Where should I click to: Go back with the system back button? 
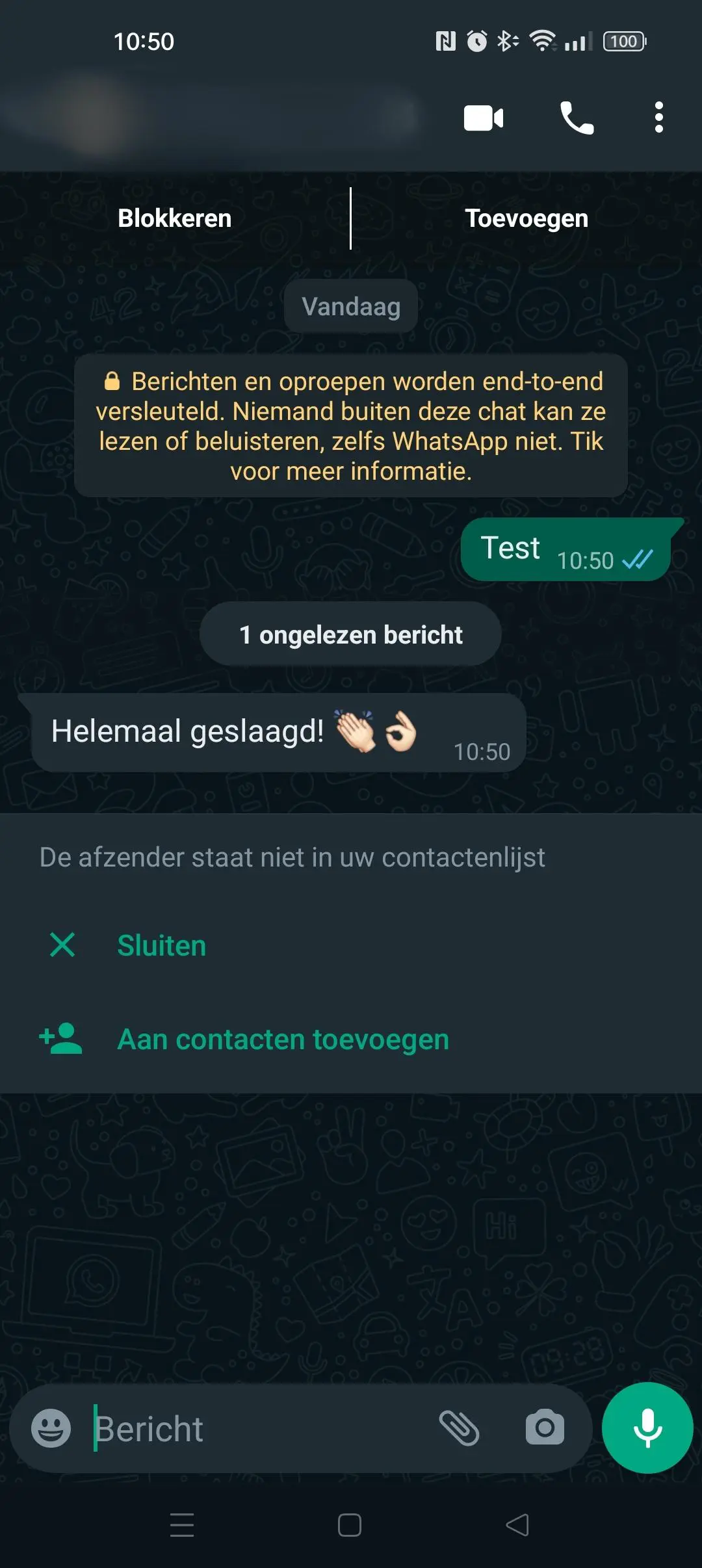(517, 1525)
